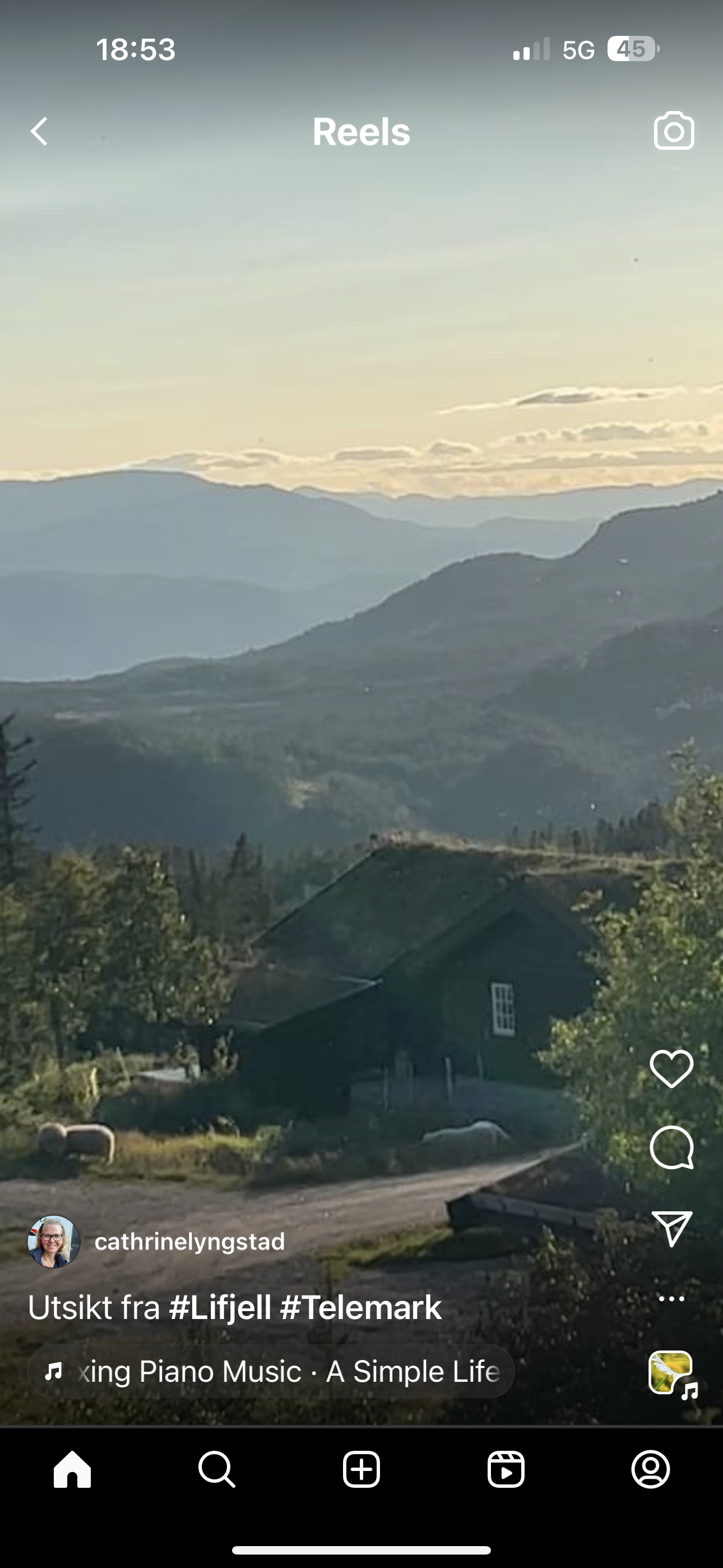Screen dimensions: 723x1568
Task: Tap the bottom home swipe indicator bar
Action: coord(361,1549)
